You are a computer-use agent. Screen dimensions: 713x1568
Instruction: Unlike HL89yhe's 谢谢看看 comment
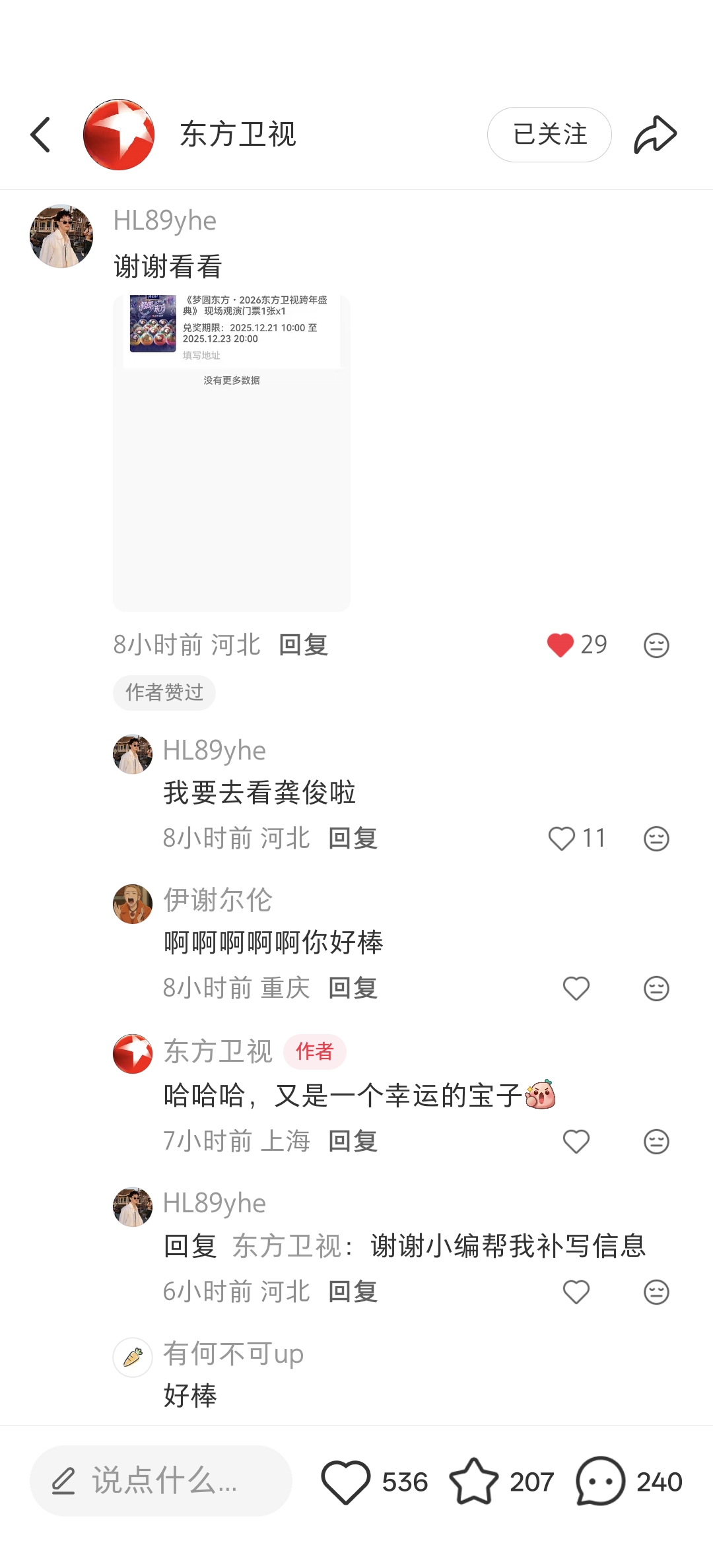[560, 645]
